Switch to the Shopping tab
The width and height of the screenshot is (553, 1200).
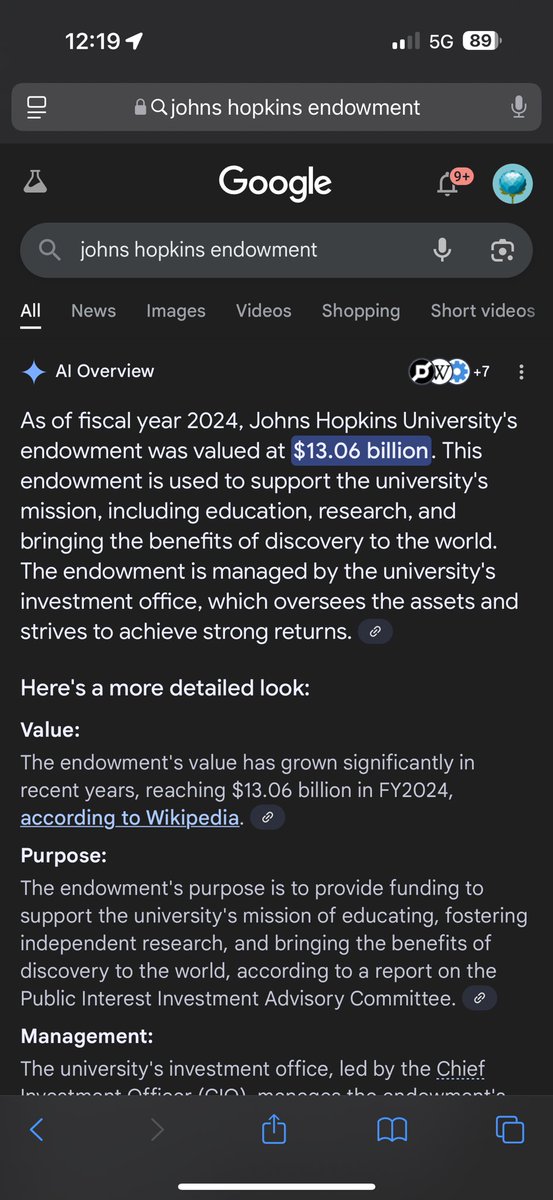361,311
